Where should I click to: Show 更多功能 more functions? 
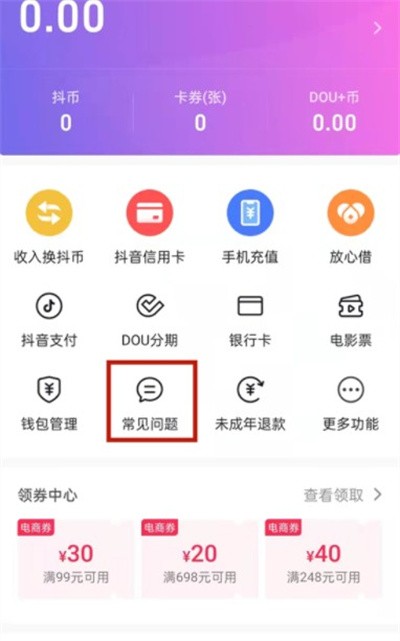351,404
